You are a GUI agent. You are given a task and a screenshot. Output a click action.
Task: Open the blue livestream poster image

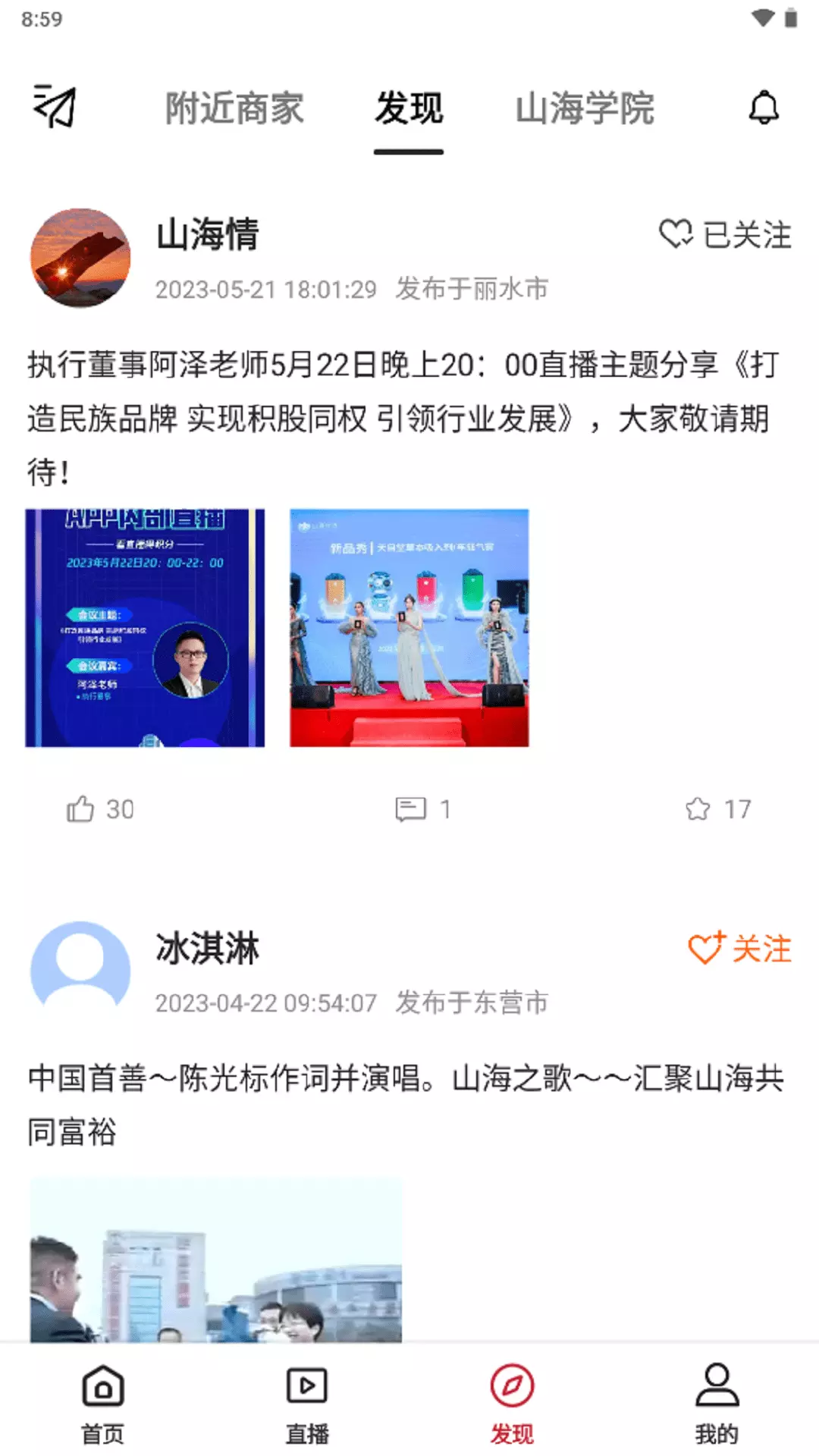pyautogui.click(x=145, y=628)
